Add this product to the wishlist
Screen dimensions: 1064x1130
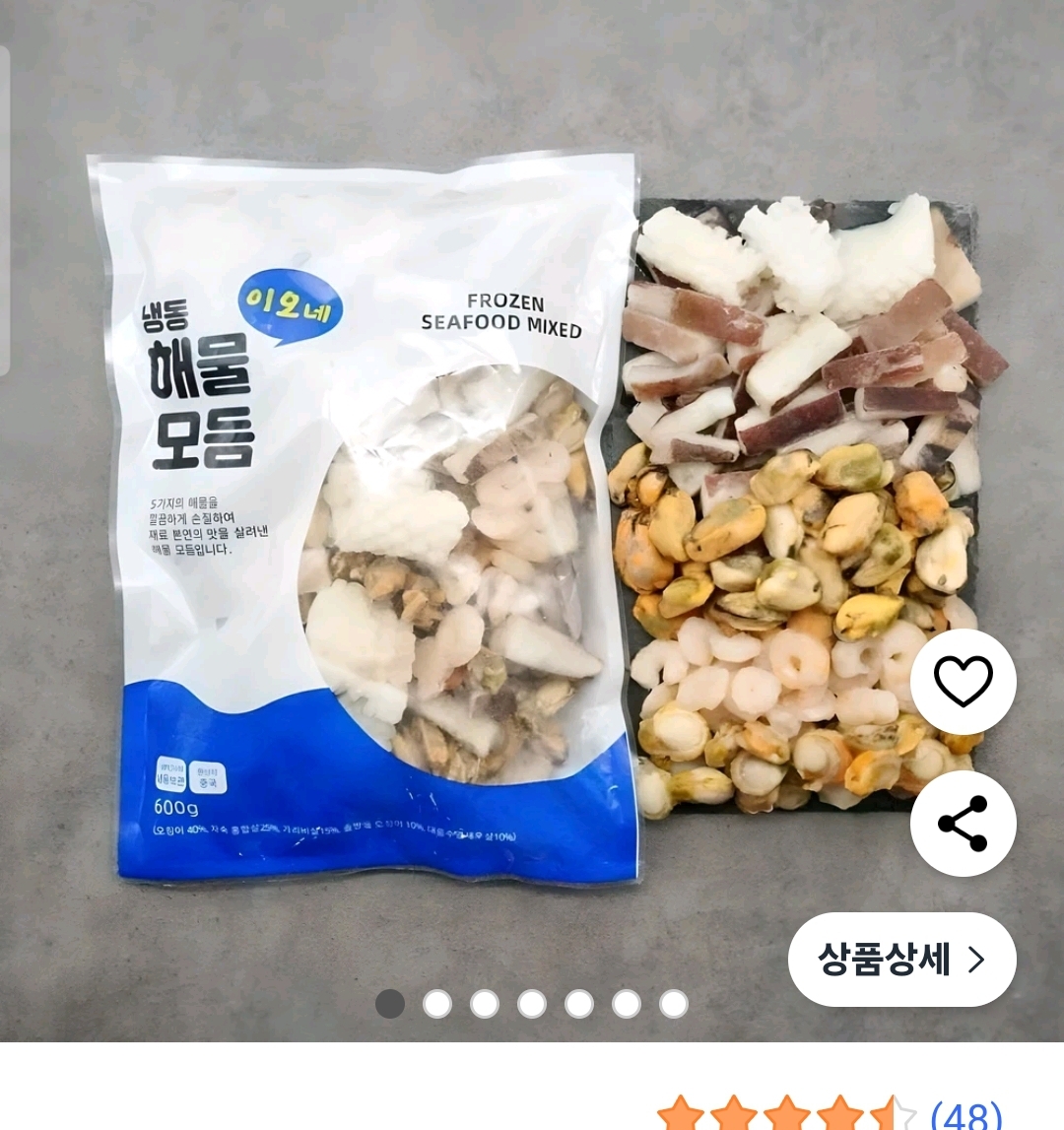[963, 681]
